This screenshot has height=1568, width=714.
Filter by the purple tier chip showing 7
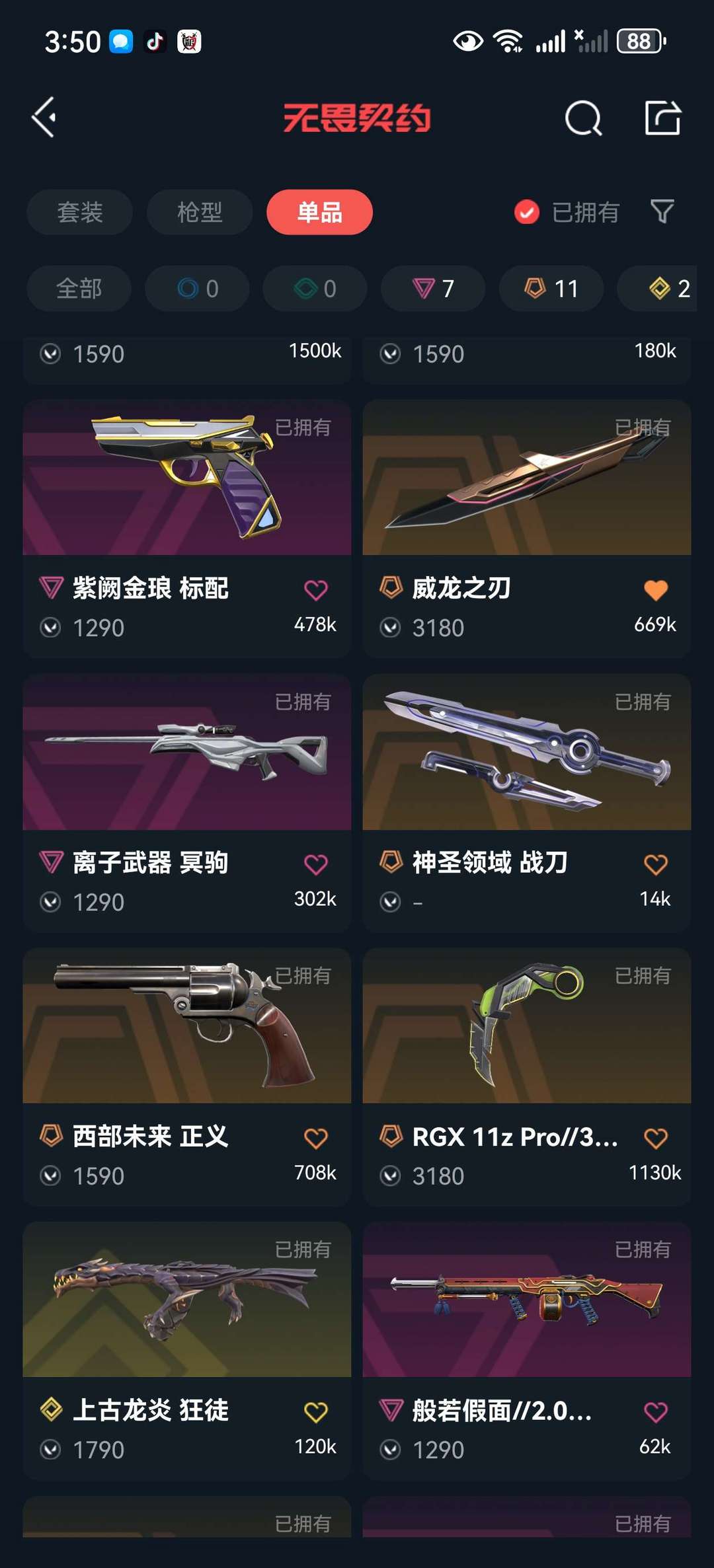[x=433, y=289]
